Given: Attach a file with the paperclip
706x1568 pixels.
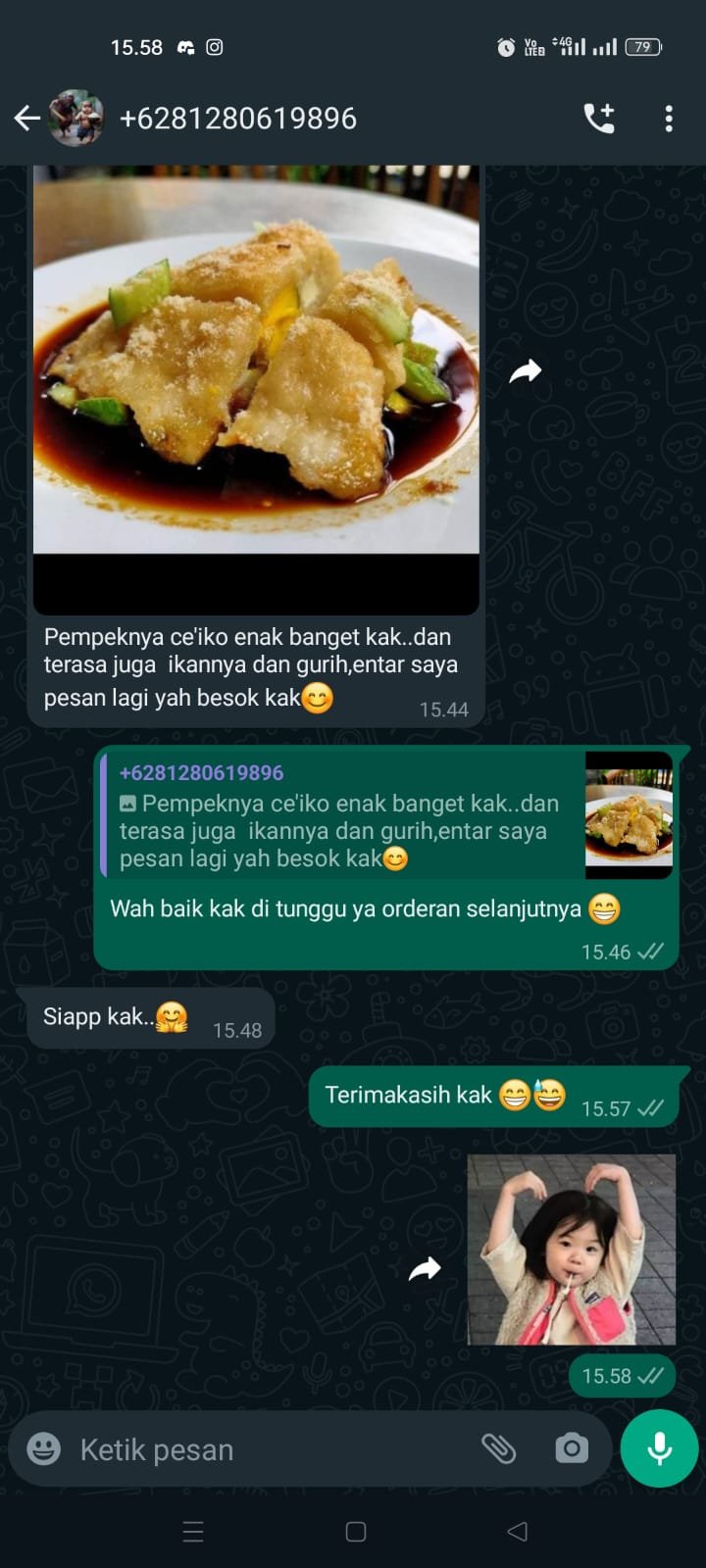Looking at the screenshot, I should pos(498,1448).
